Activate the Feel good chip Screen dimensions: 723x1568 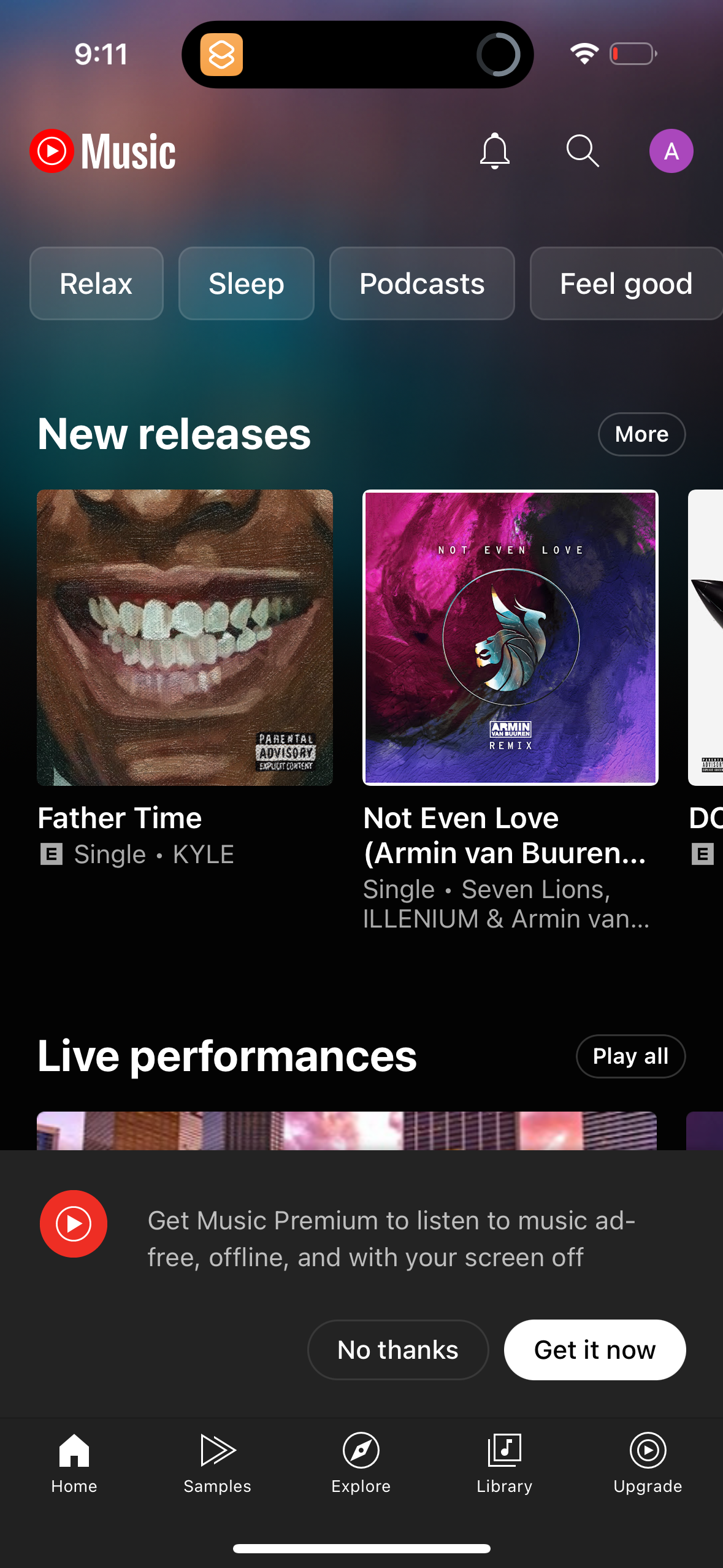(x=625, y=283)
